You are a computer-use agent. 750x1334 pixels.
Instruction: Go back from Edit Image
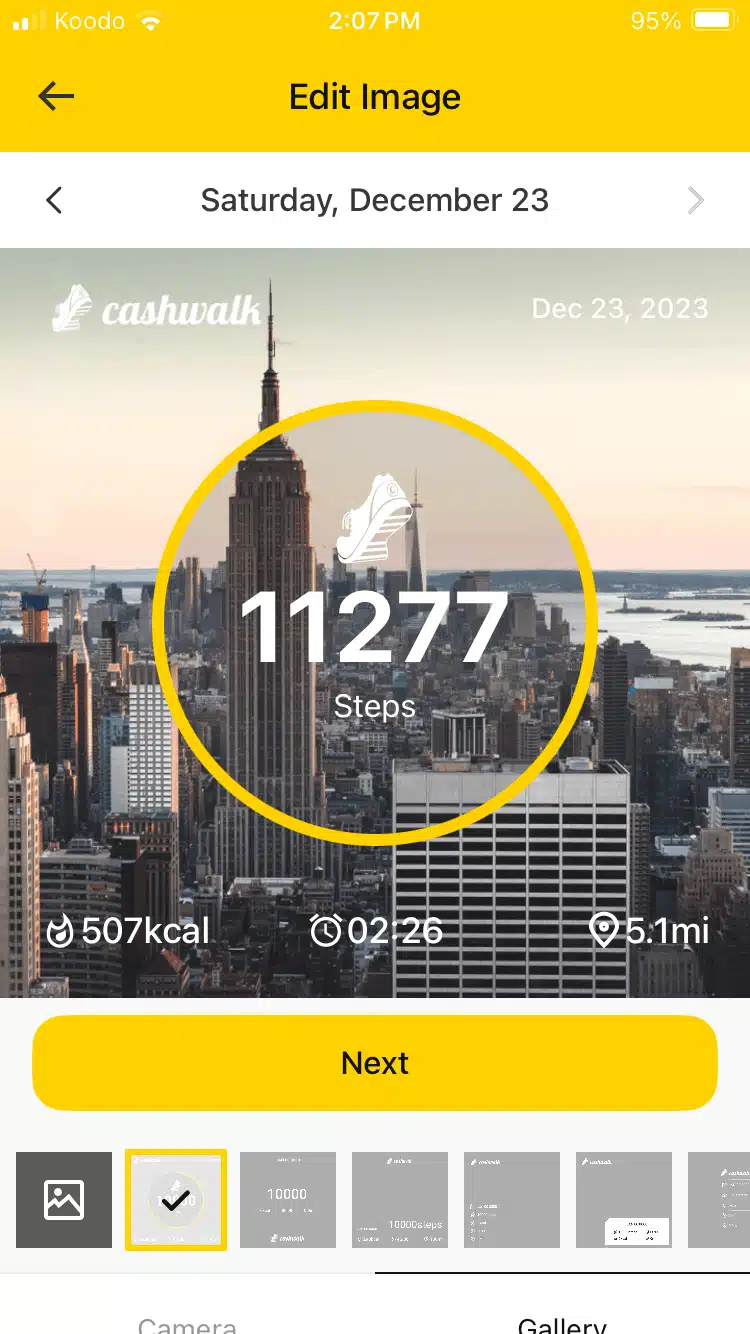[x=56, y=96]
